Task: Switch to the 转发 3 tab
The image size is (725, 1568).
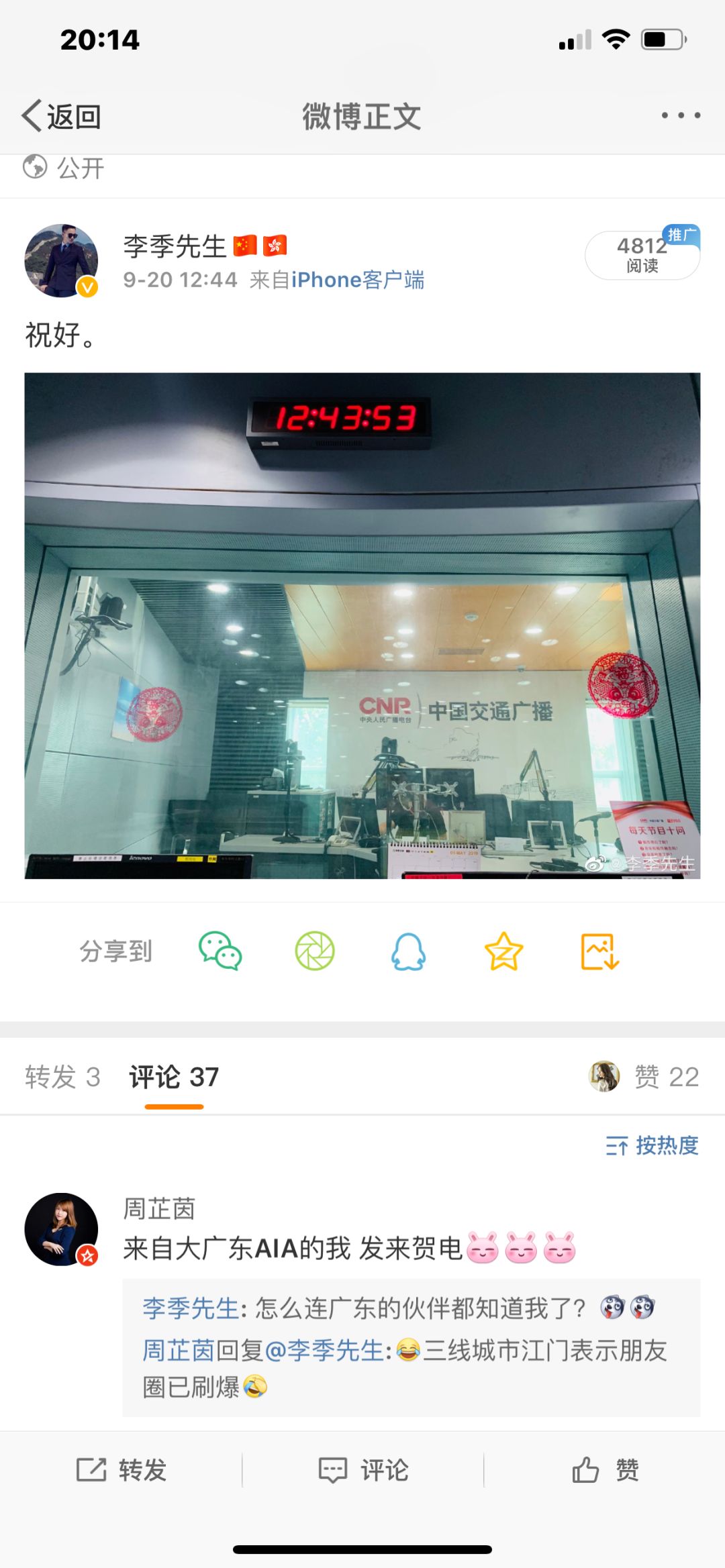Action: pos(60,1075)
